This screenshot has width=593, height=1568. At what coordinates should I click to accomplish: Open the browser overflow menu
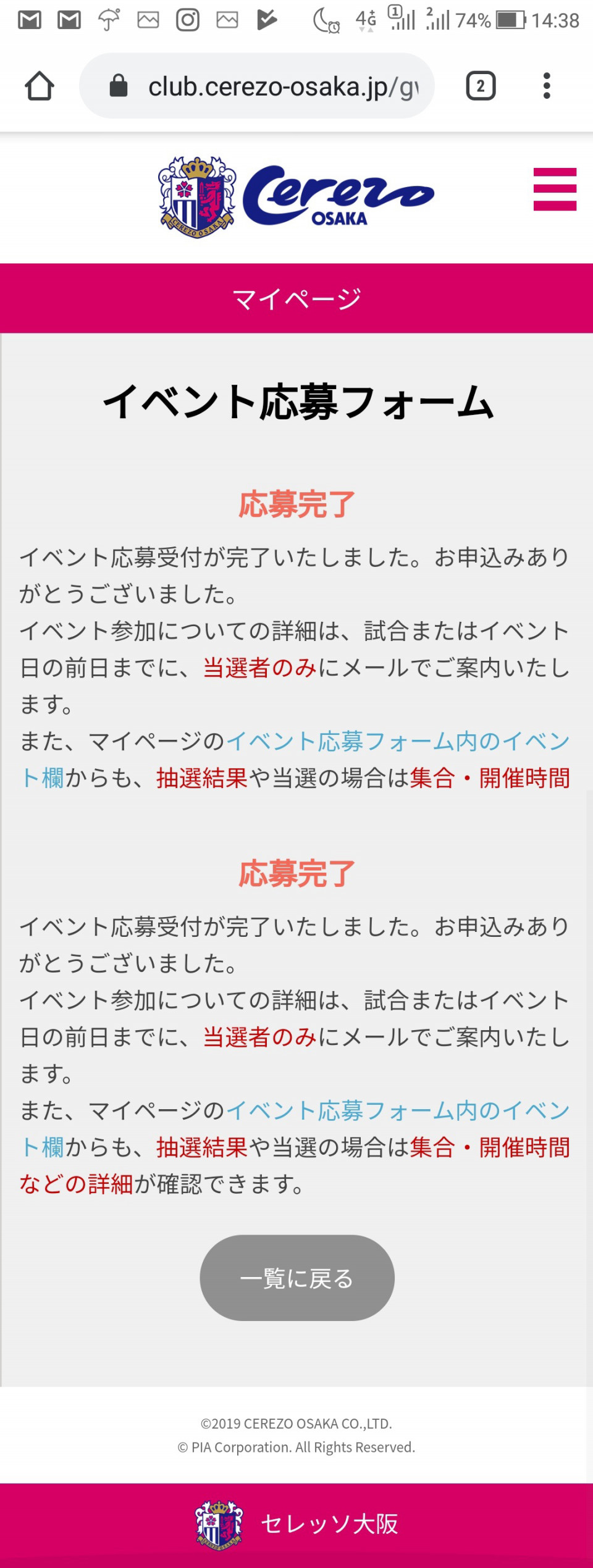pyautogui.click(x=547, y=86)
